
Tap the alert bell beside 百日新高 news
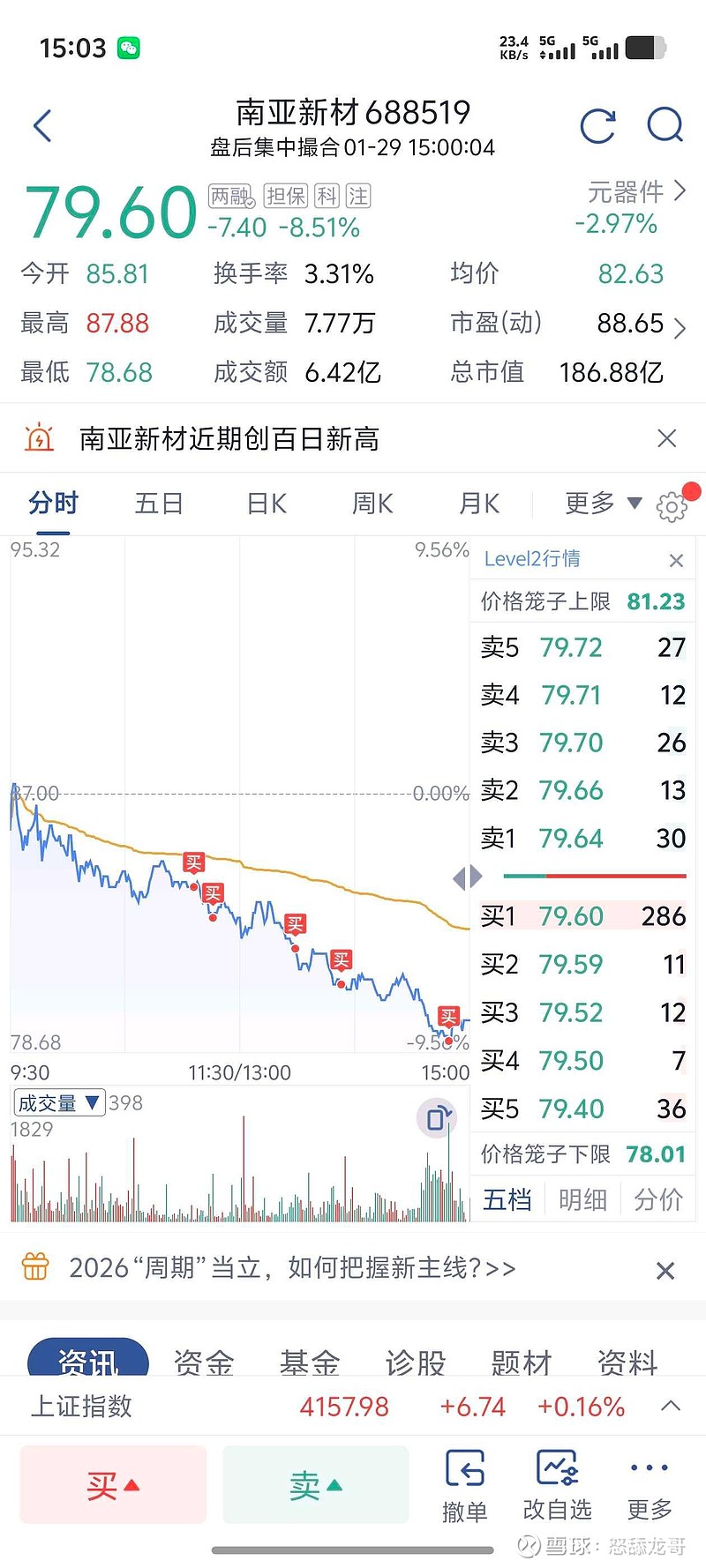(39, 438)
